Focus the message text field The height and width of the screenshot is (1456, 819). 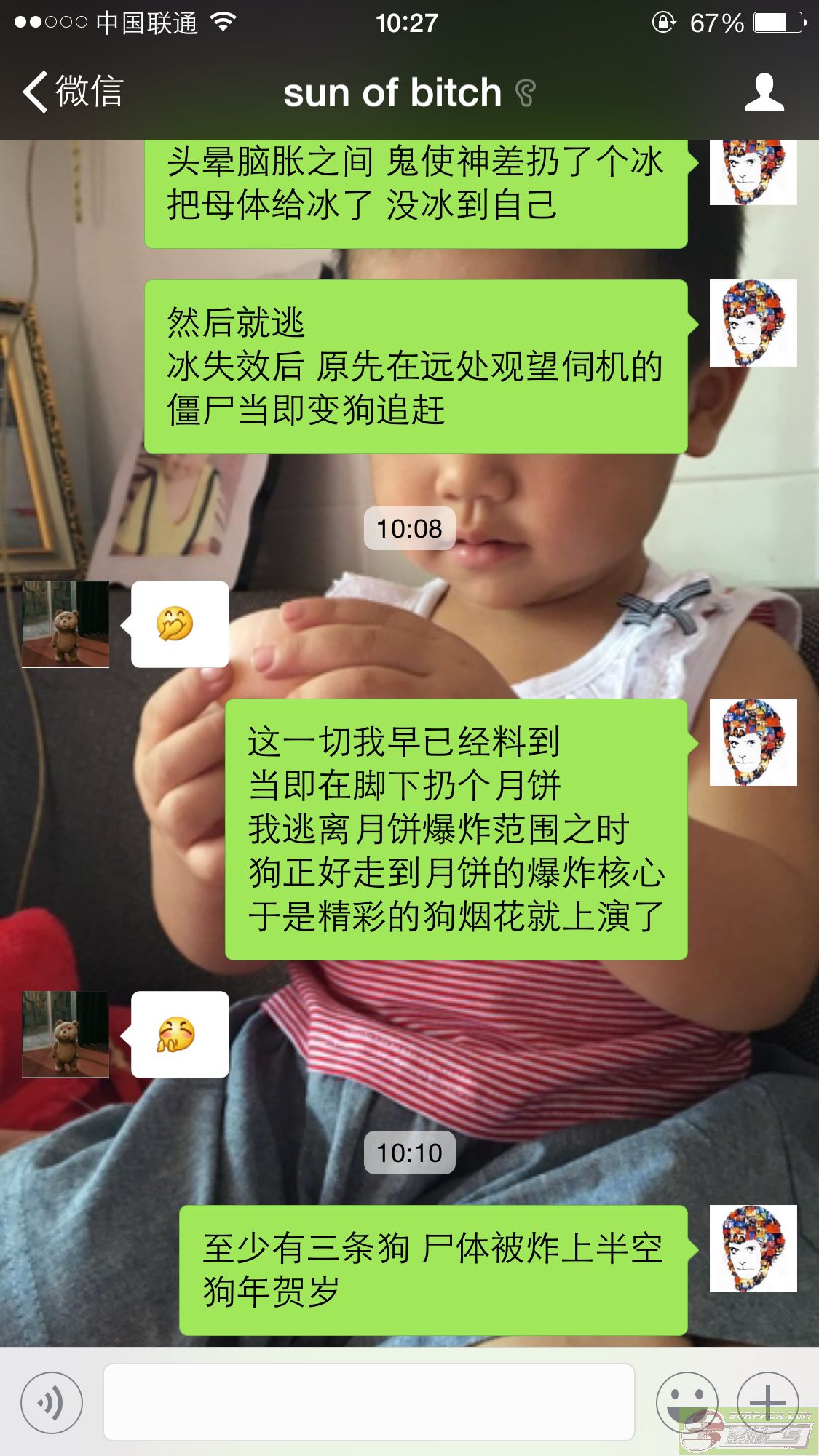pyautogui.click(x=369, y=1402)
